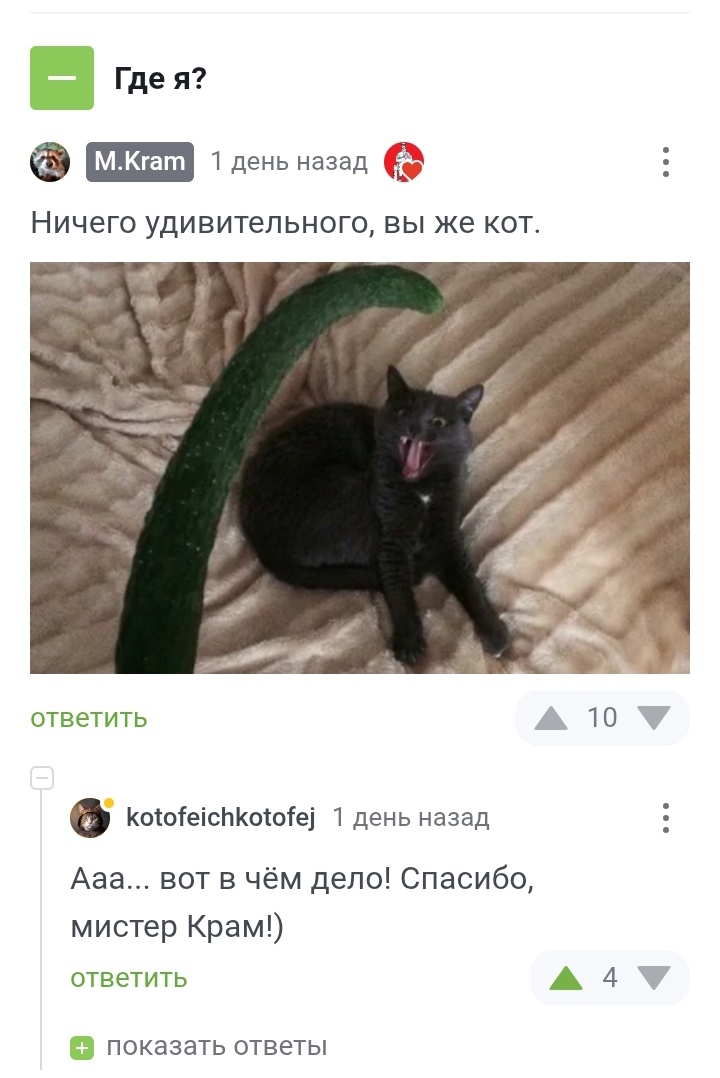Collapse the 'Где я?' comment thread
Viewport: 720px width, 1078px height.
tap(62, 78)
